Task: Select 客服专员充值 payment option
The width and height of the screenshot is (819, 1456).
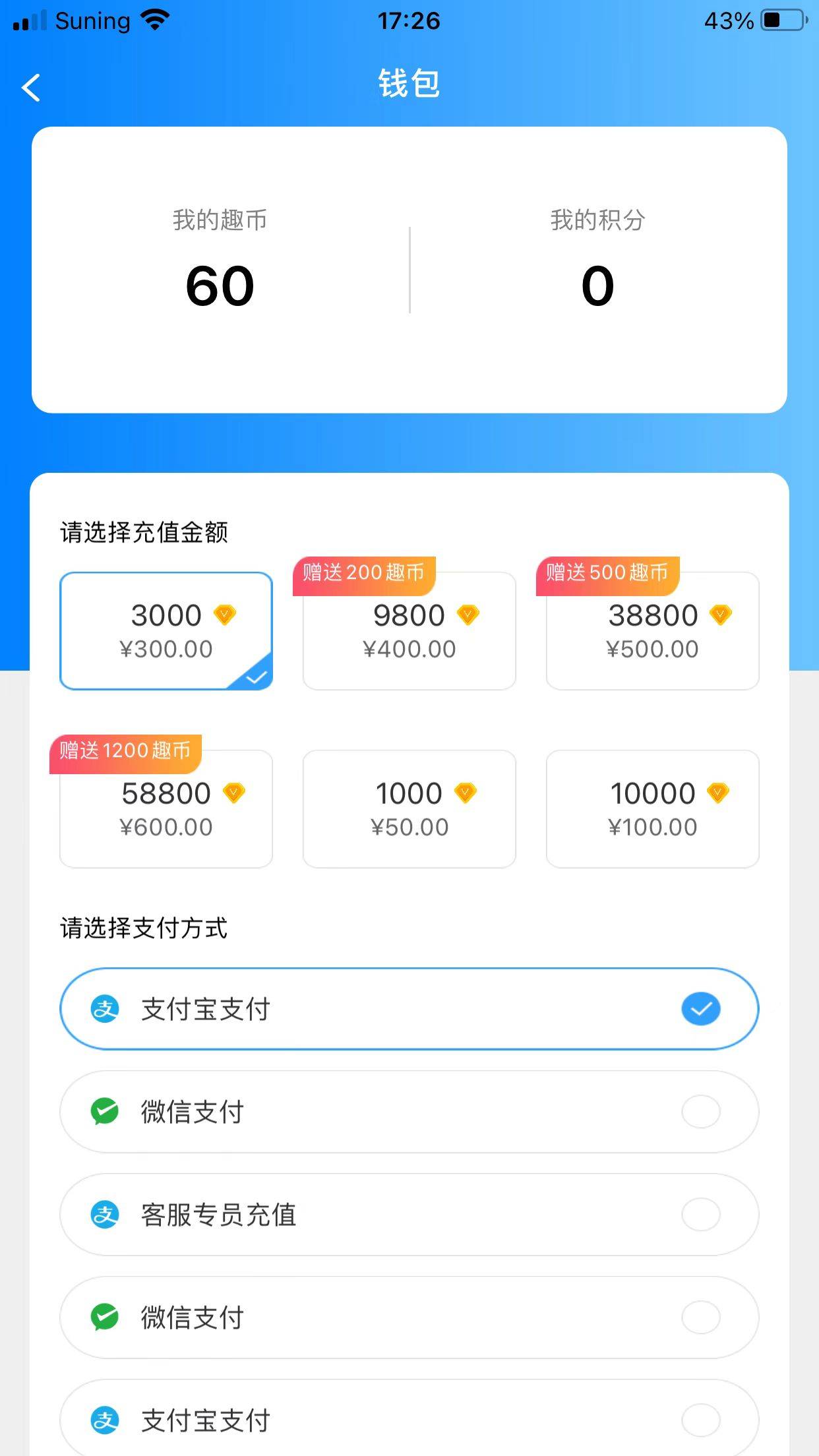Action: pyautogui.click(x=409, y=1215)
